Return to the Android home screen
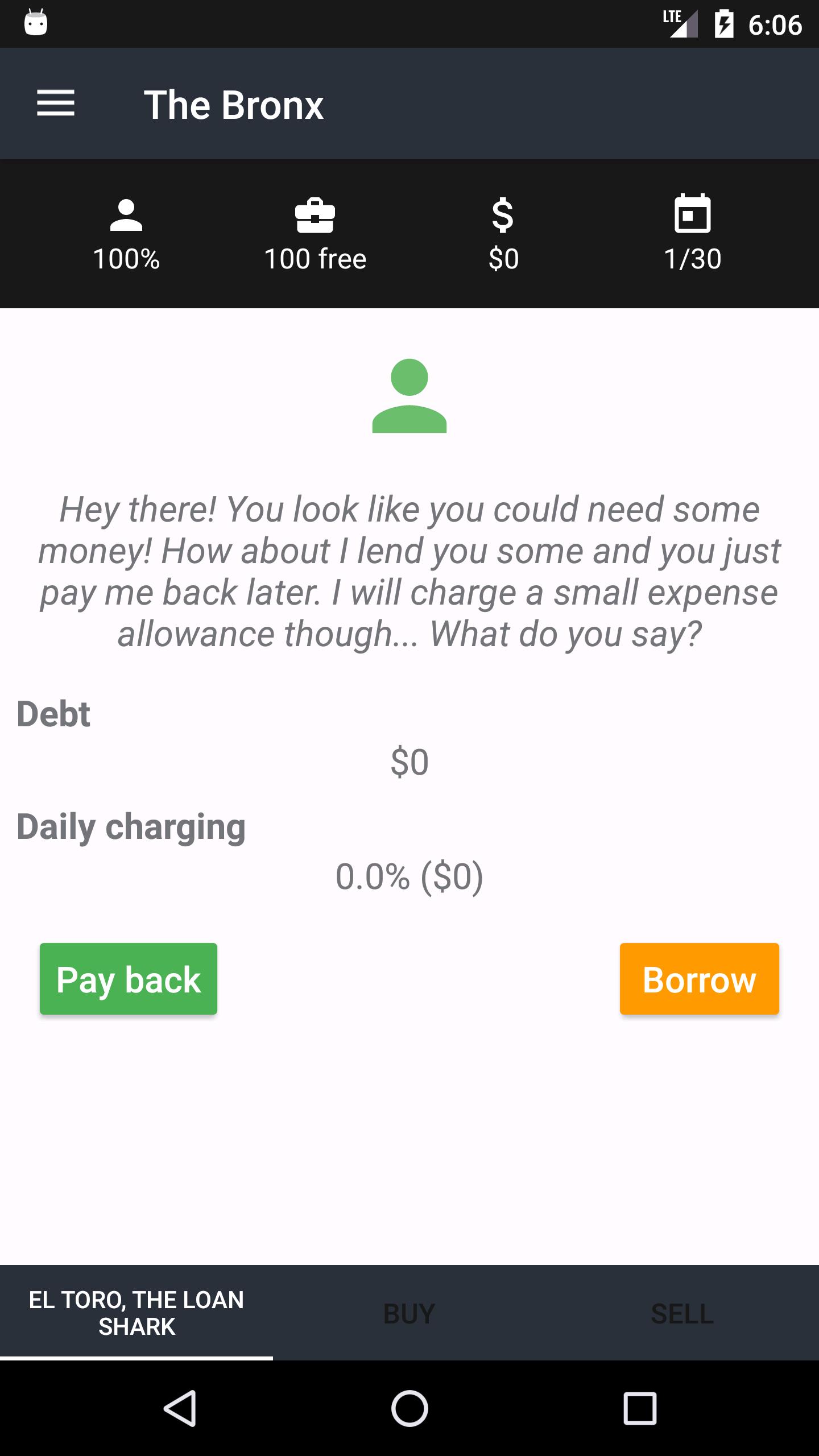 point(409,1409)
